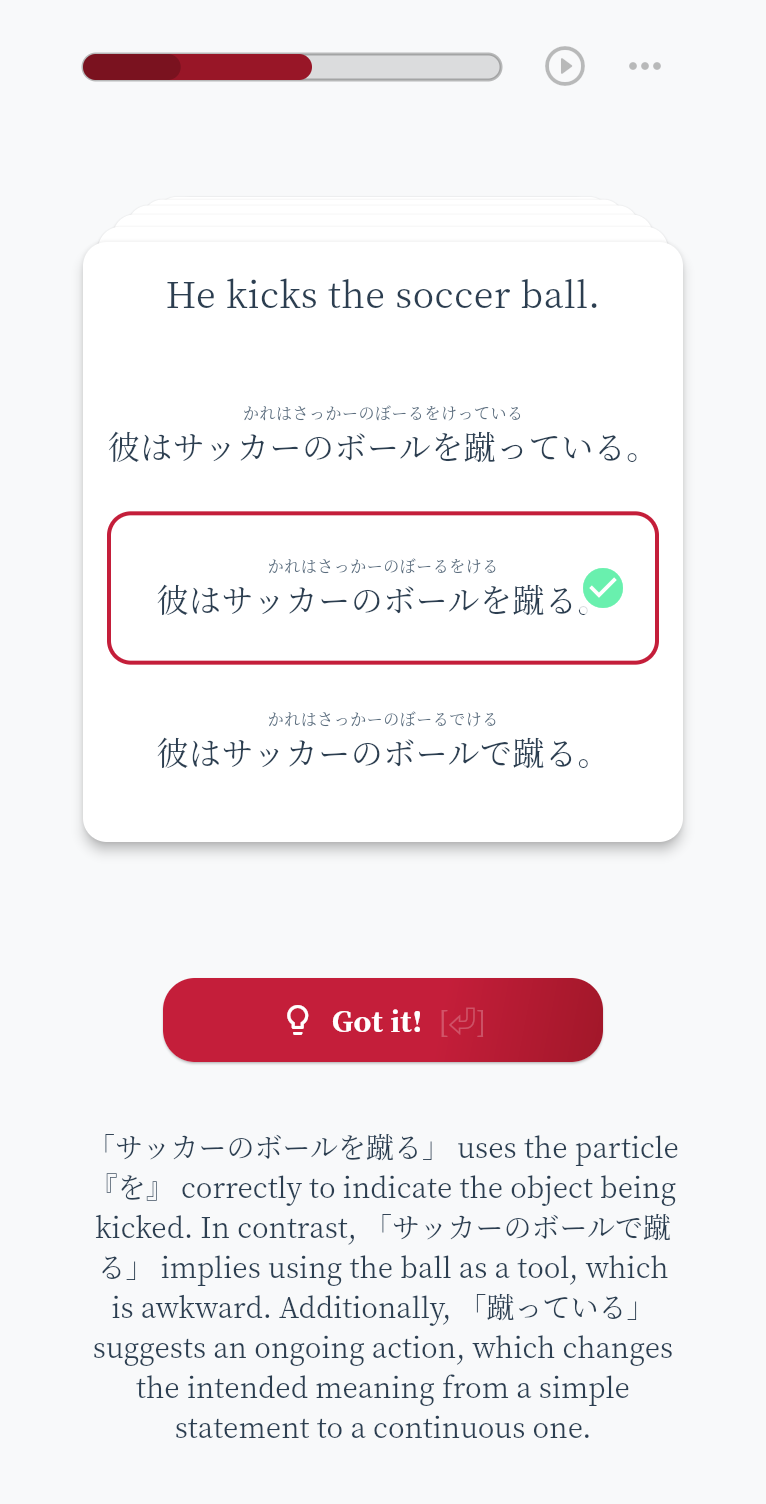Click the checkmark badge overlapping the answer card
The height and width of the screenshot is (1504, 766).
(602, 589)
